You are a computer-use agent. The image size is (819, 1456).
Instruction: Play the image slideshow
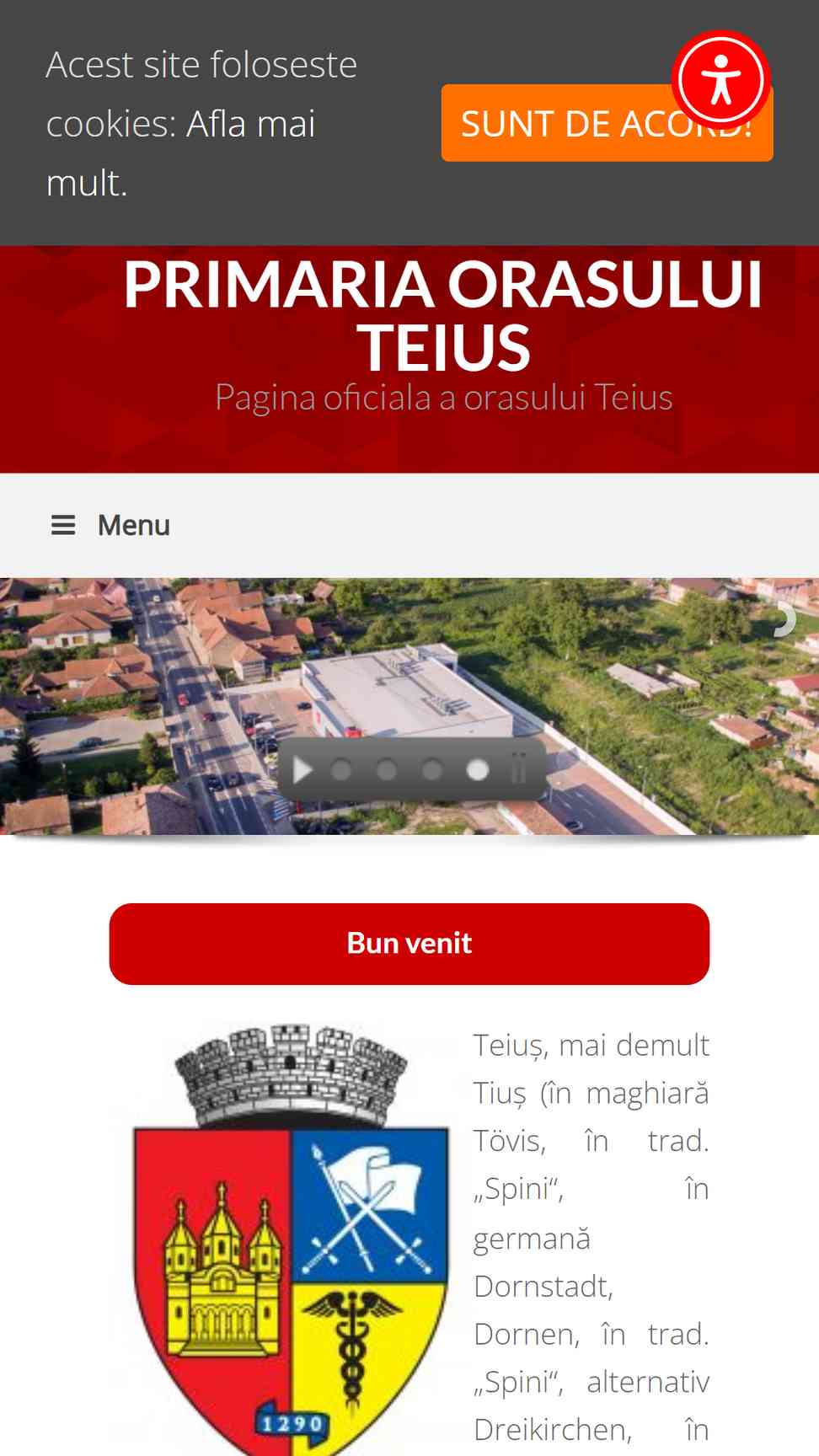302,770
